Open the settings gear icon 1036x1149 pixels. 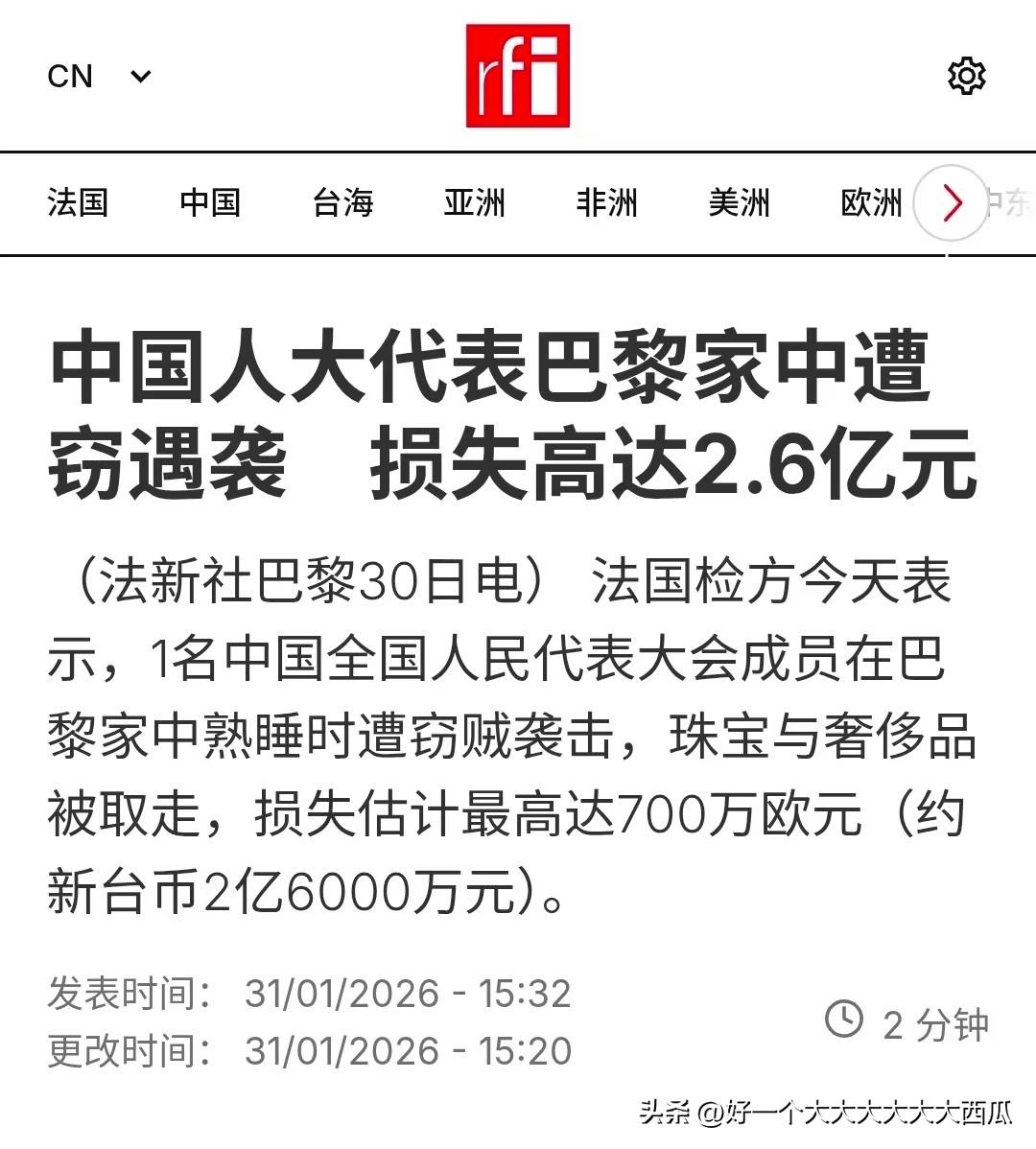pos(969,75)
